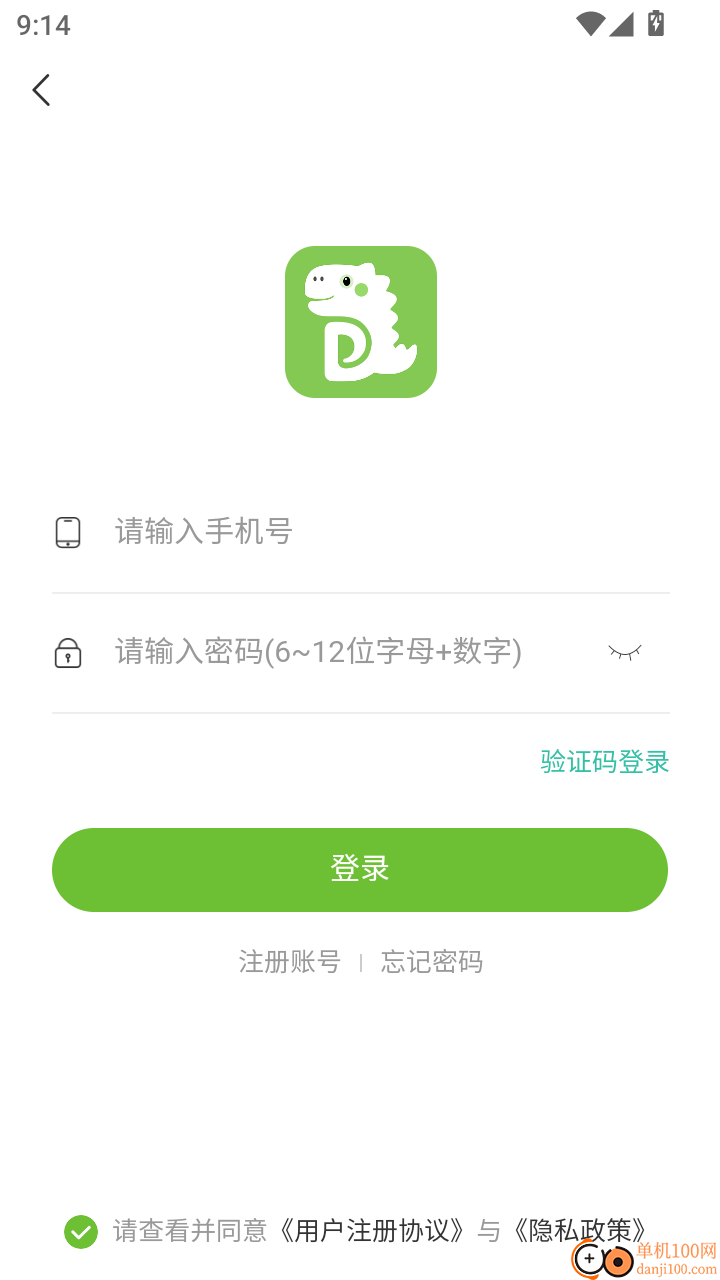720x1280 pixels.
Task: Open the 《隐私政策》 privacy policy
Action: click(582, 1232)
